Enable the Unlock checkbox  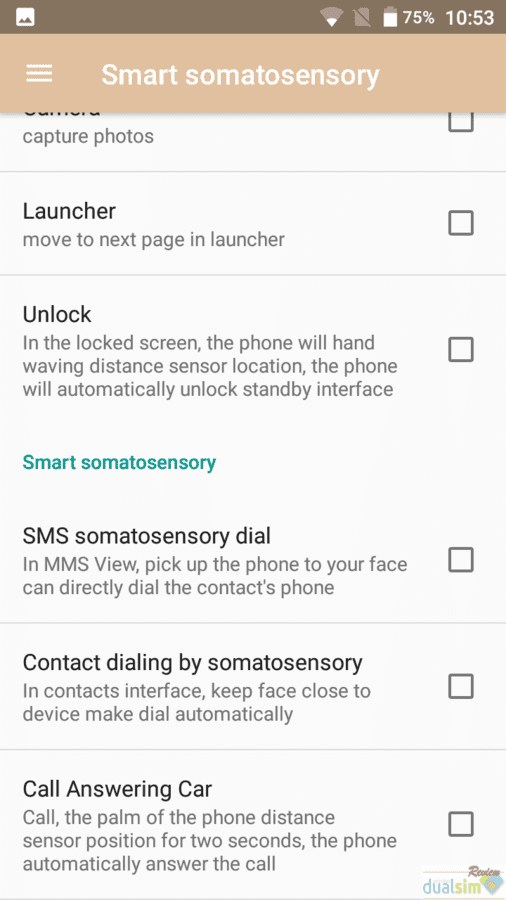[x=461, y=350]
